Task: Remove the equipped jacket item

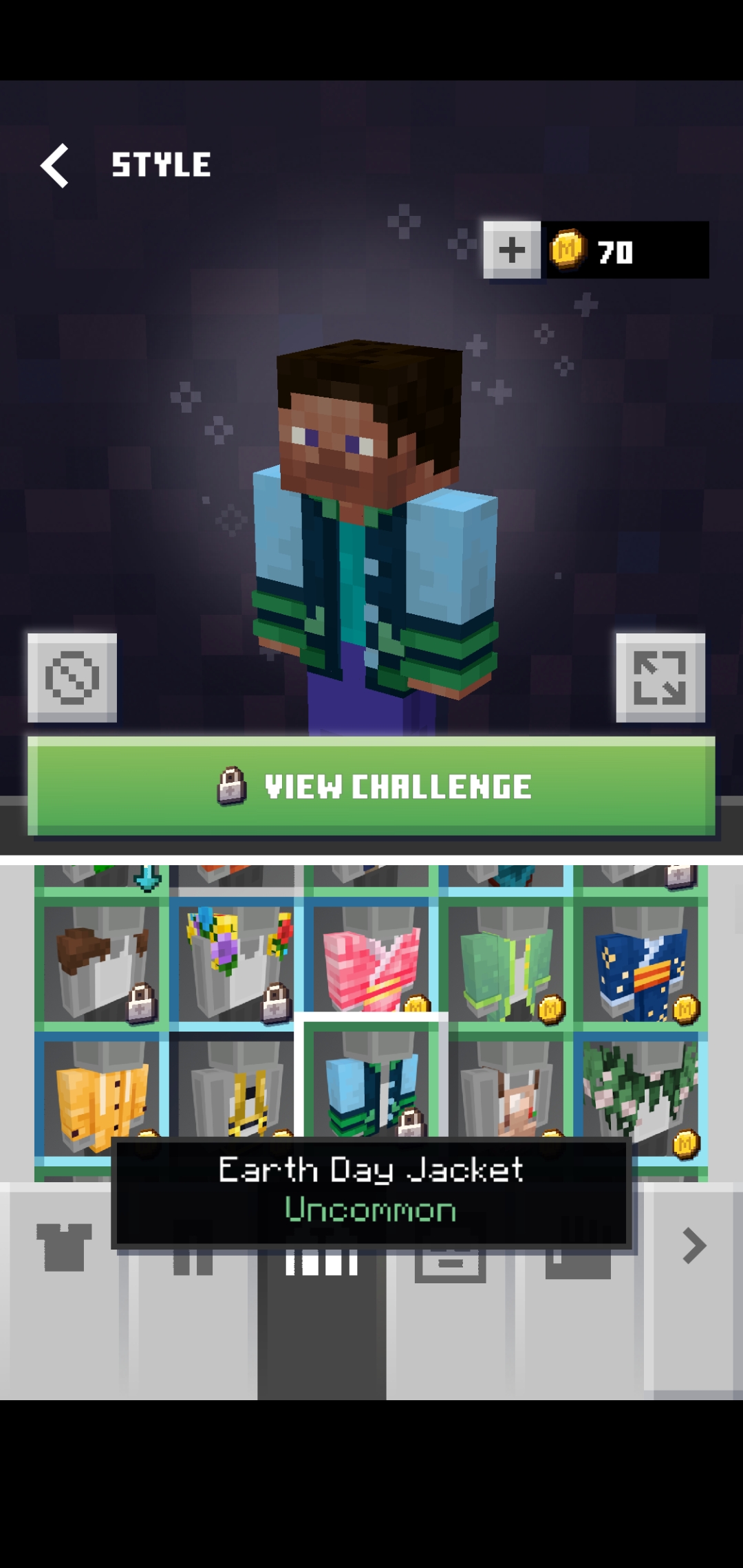Action: click(72, 677)
